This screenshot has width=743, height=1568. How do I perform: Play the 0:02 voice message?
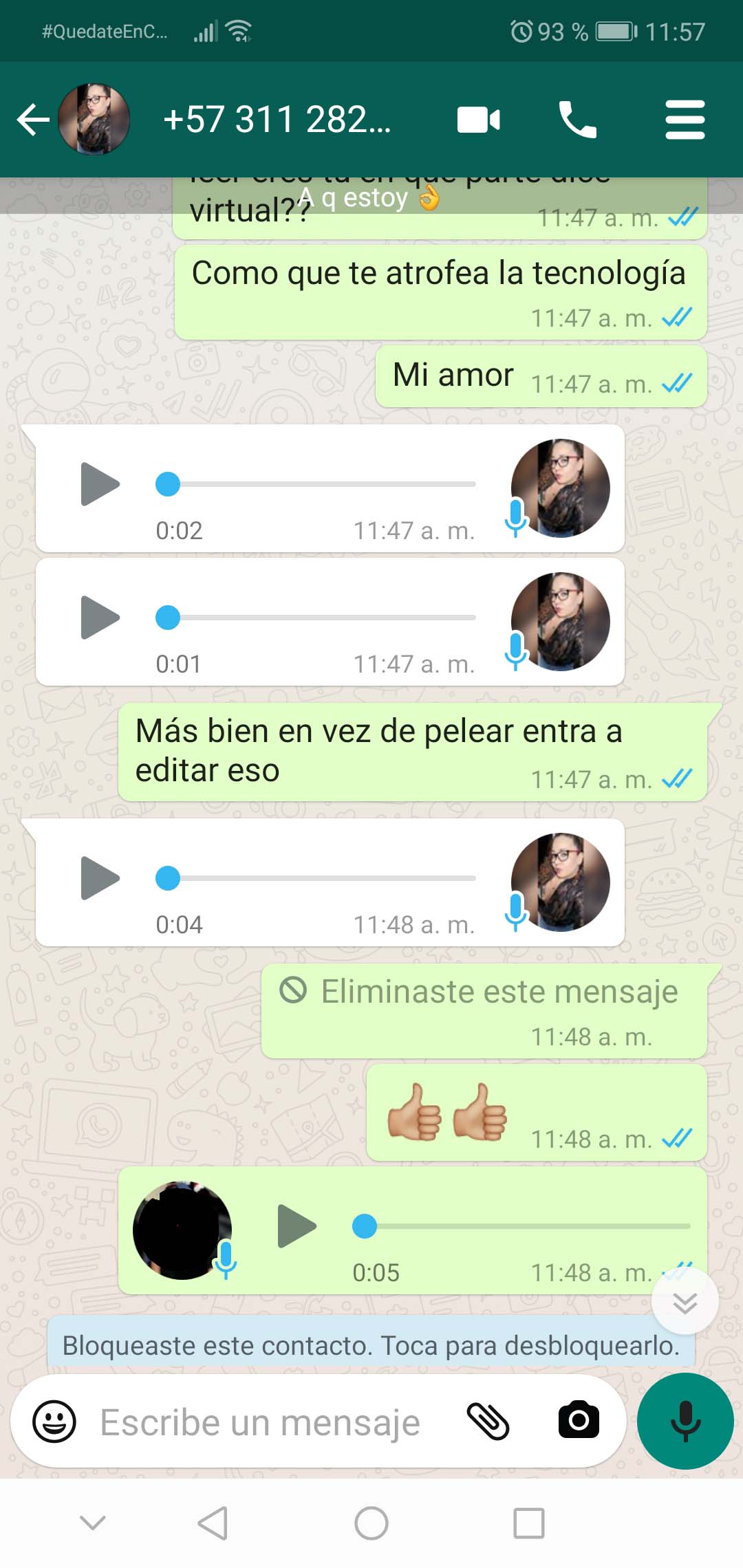(x=100, y=484)
